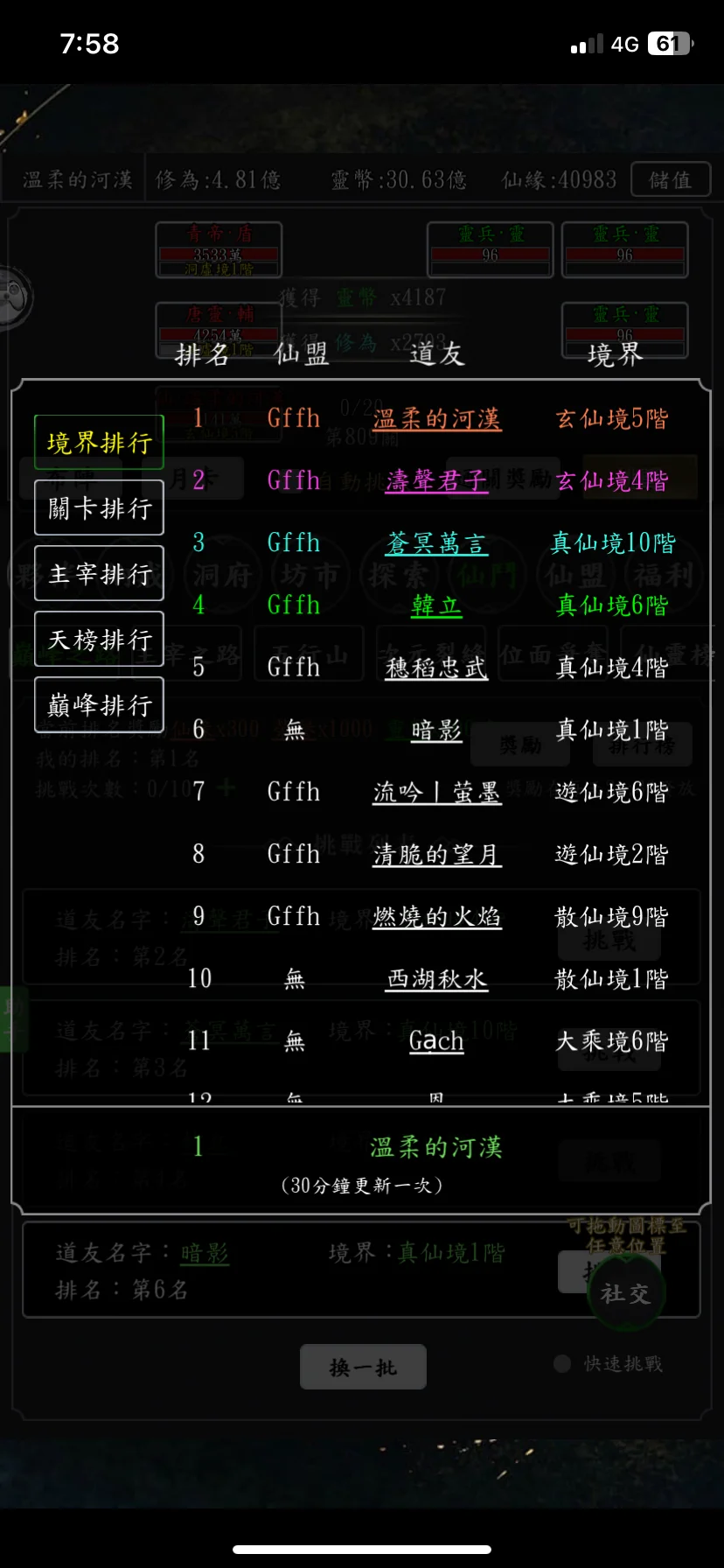724x1568 pixels.
Task: Tap player name Gach
Action: point(436,1040)
